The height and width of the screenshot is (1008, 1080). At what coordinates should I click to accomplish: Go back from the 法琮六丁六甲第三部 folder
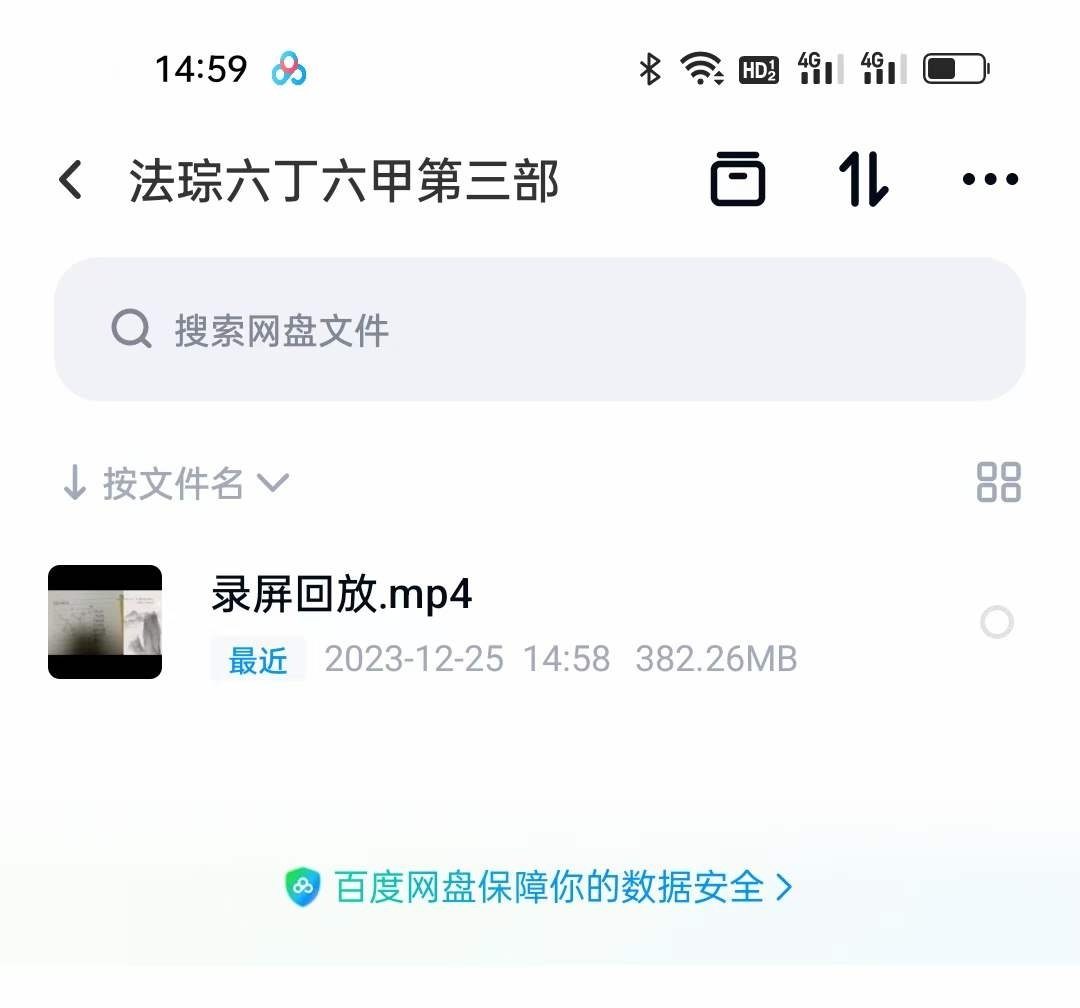[70, 181]
